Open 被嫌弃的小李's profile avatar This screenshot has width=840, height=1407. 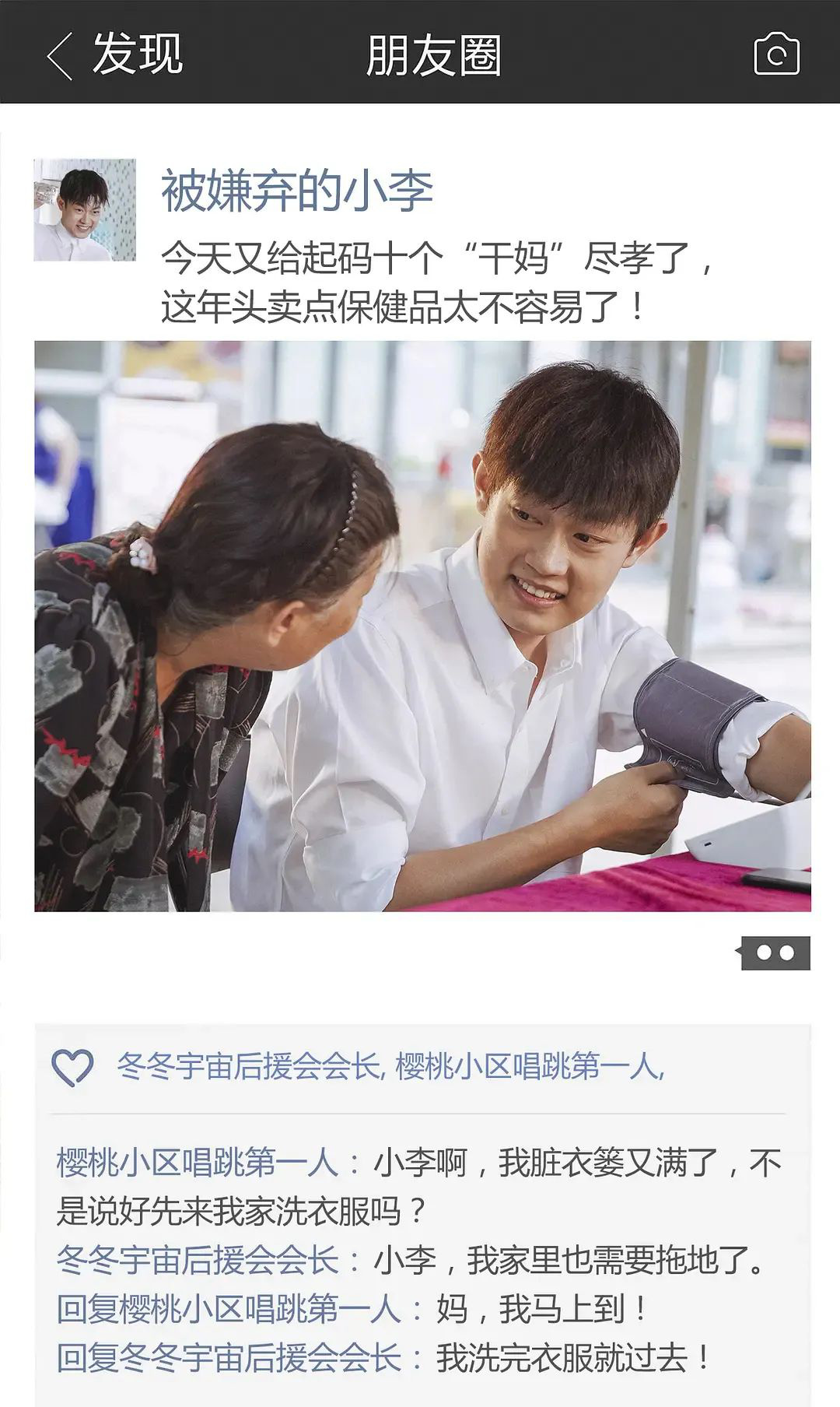(85, 210)
